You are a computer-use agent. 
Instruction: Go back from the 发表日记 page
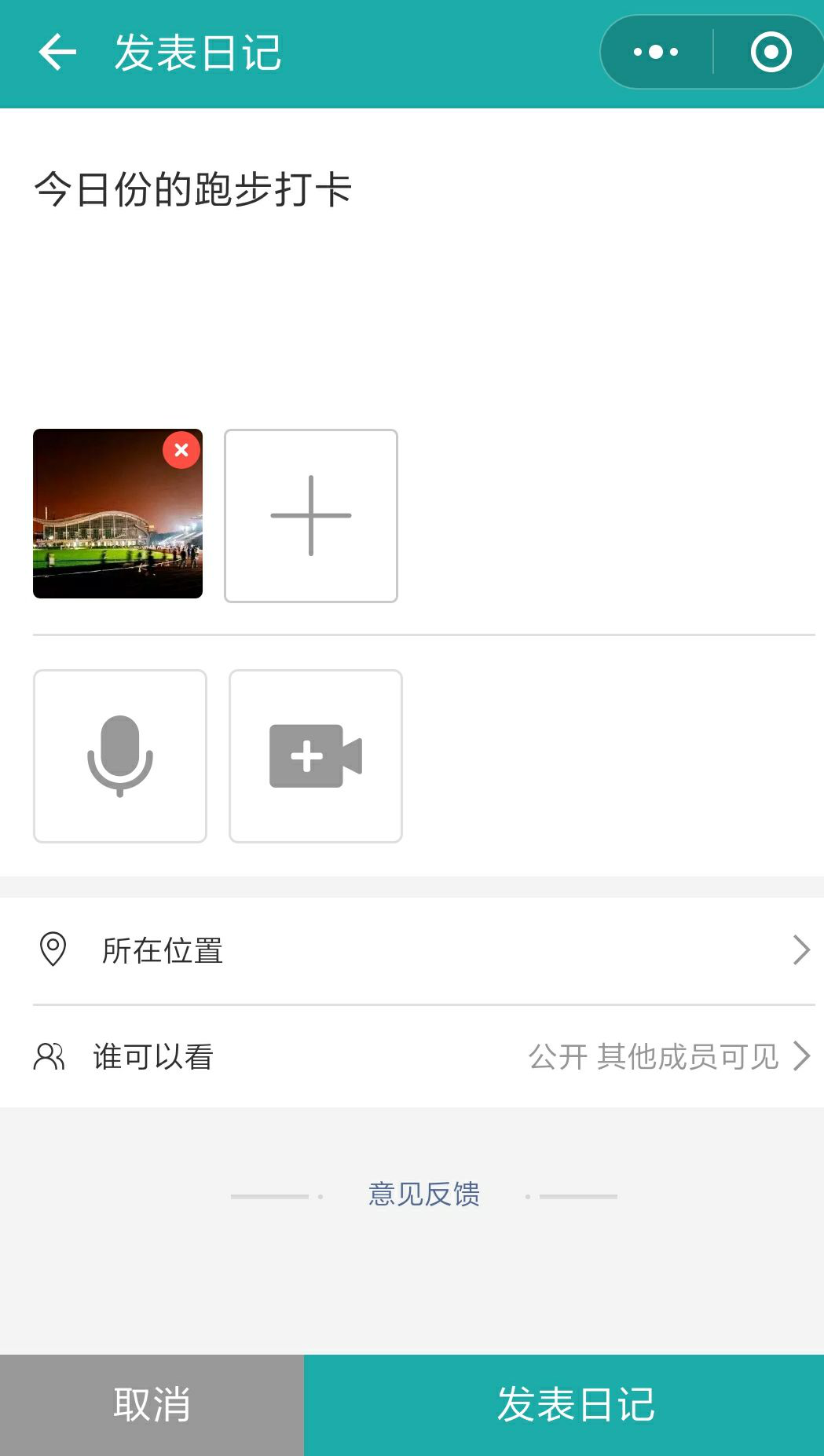[x=57, y=53]
